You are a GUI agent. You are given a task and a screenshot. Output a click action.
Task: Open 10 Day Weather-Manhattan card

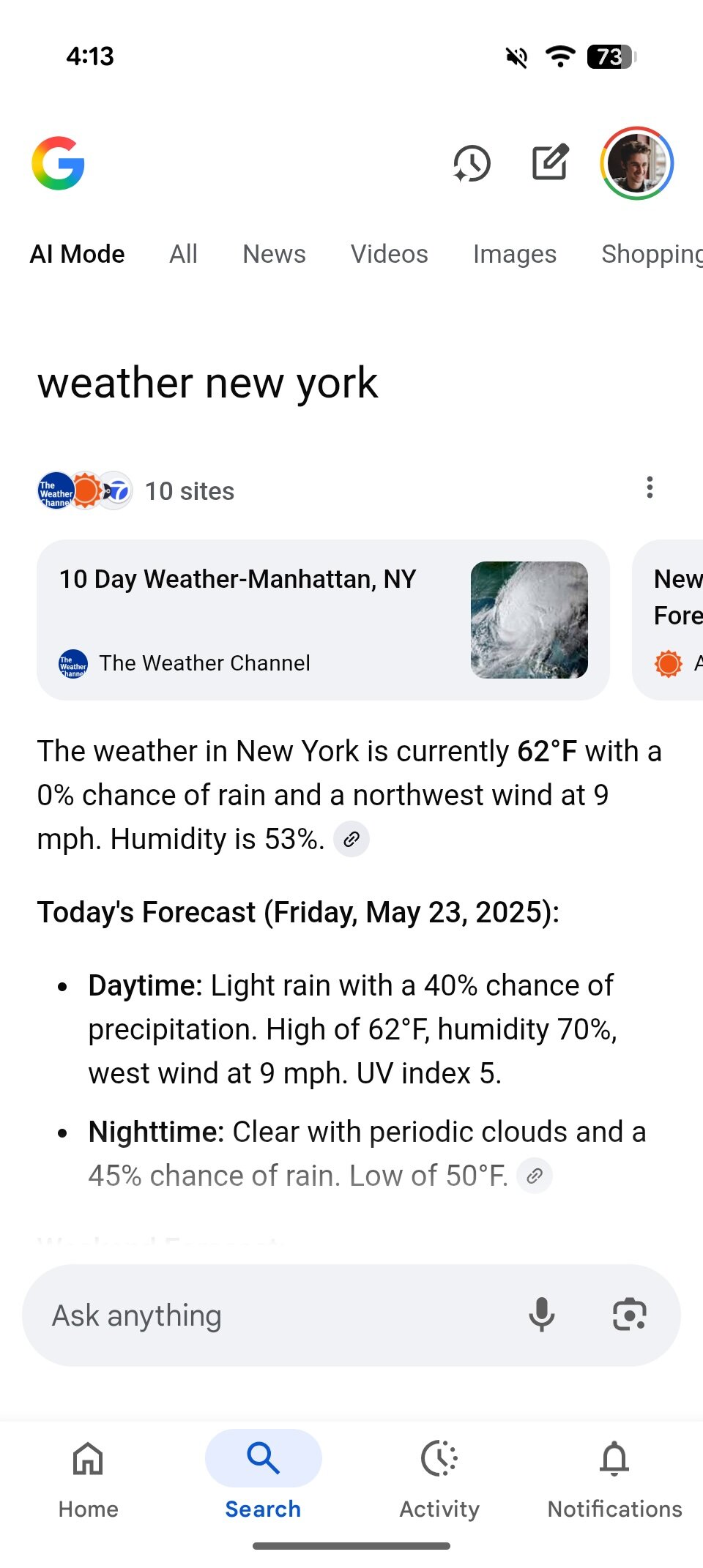pos(323,620)
